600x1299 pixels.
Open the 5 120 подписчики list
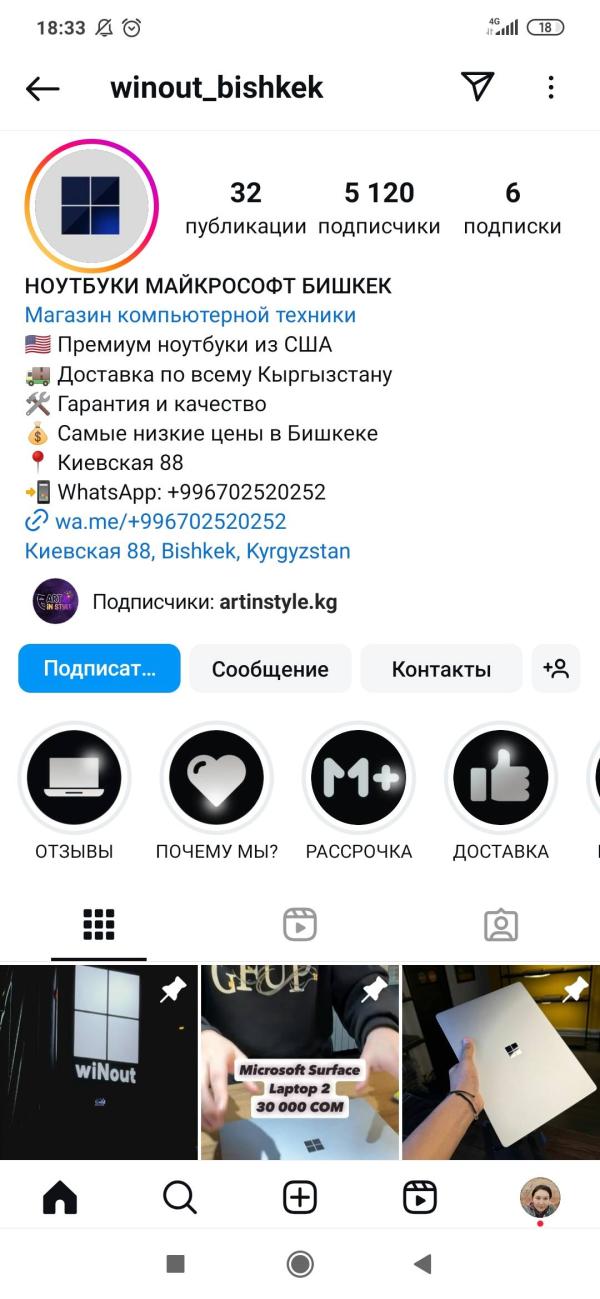[379, 207]
